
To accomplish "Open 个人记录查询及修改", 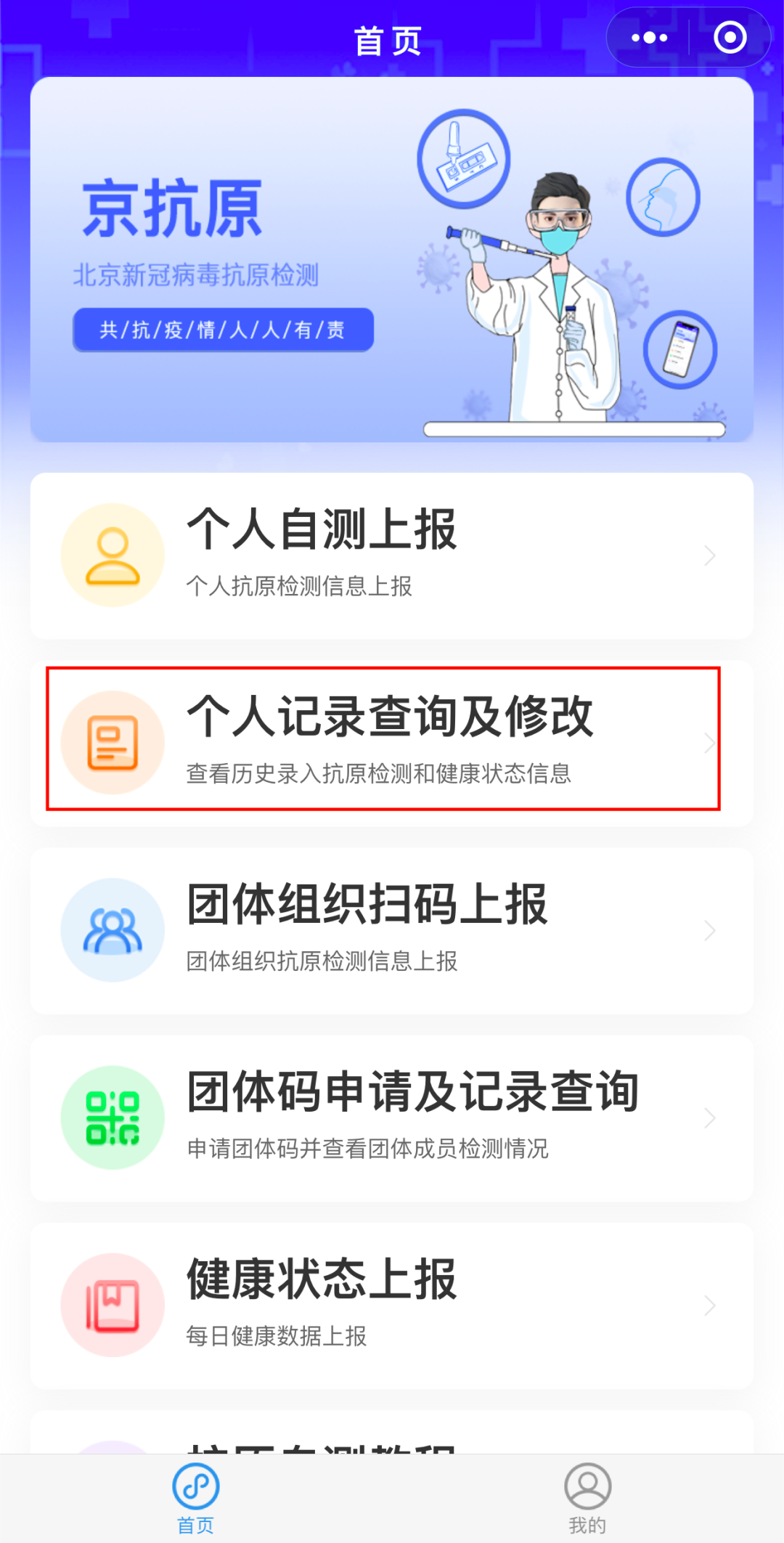I will [392, 742].
